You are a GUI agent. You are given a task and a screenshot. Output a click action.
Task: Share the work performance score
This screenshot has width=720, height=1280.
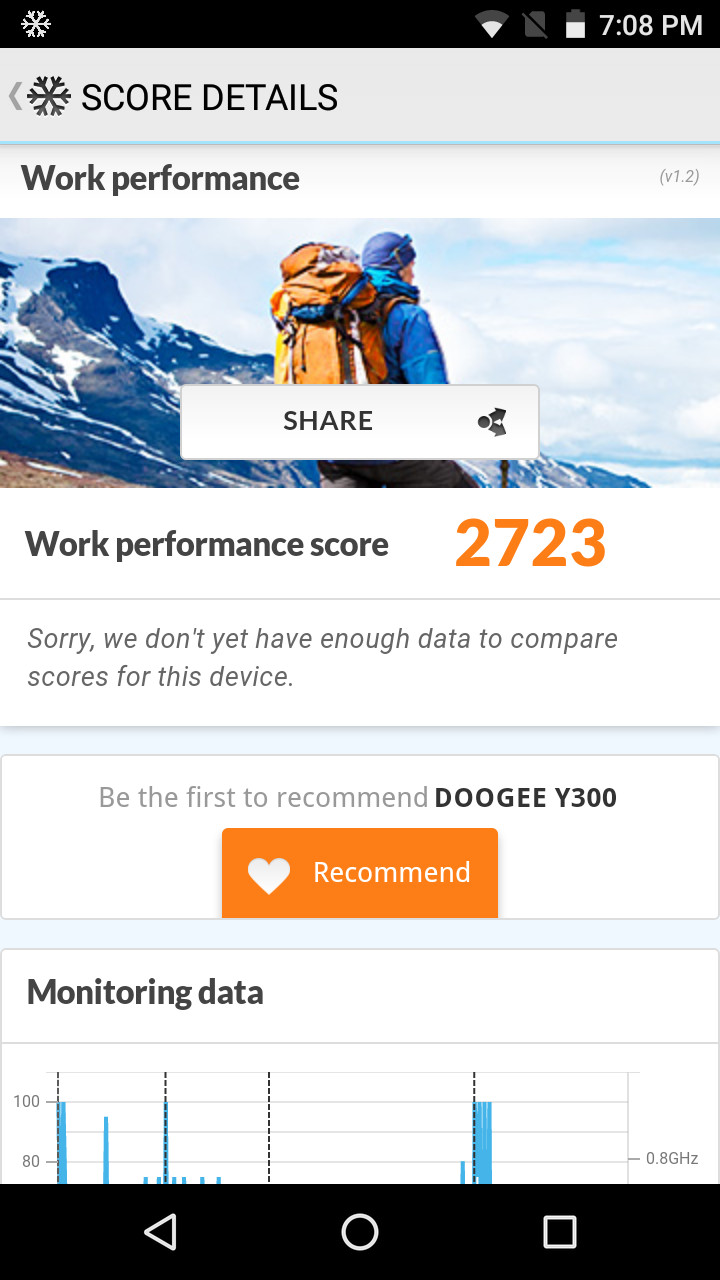(359, 421)
